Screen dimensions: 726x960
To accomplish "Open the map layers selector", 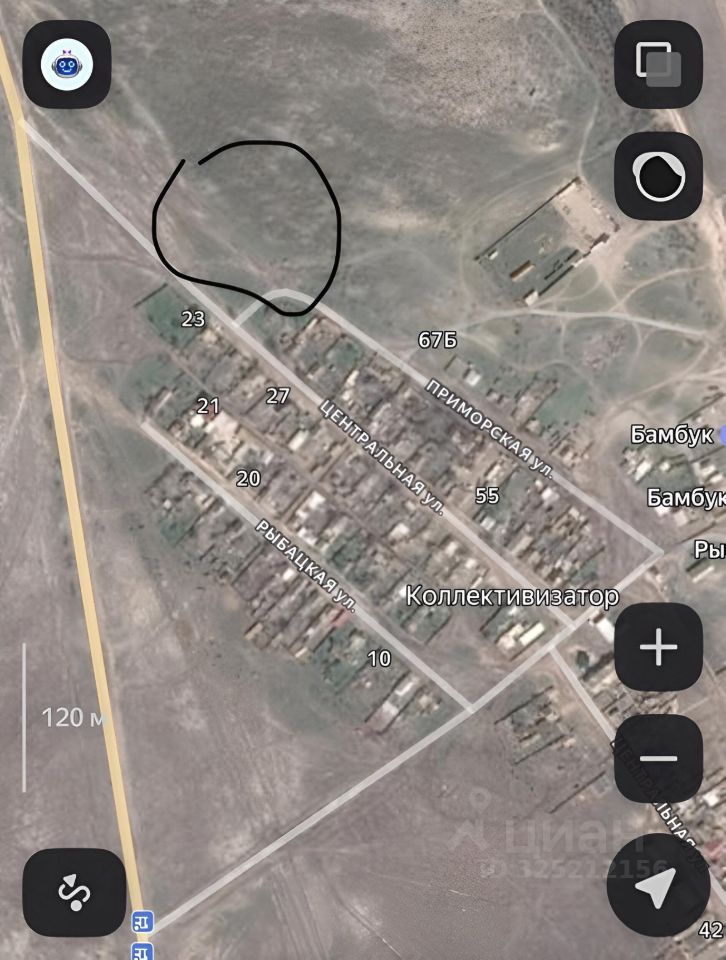I will 658,64.
